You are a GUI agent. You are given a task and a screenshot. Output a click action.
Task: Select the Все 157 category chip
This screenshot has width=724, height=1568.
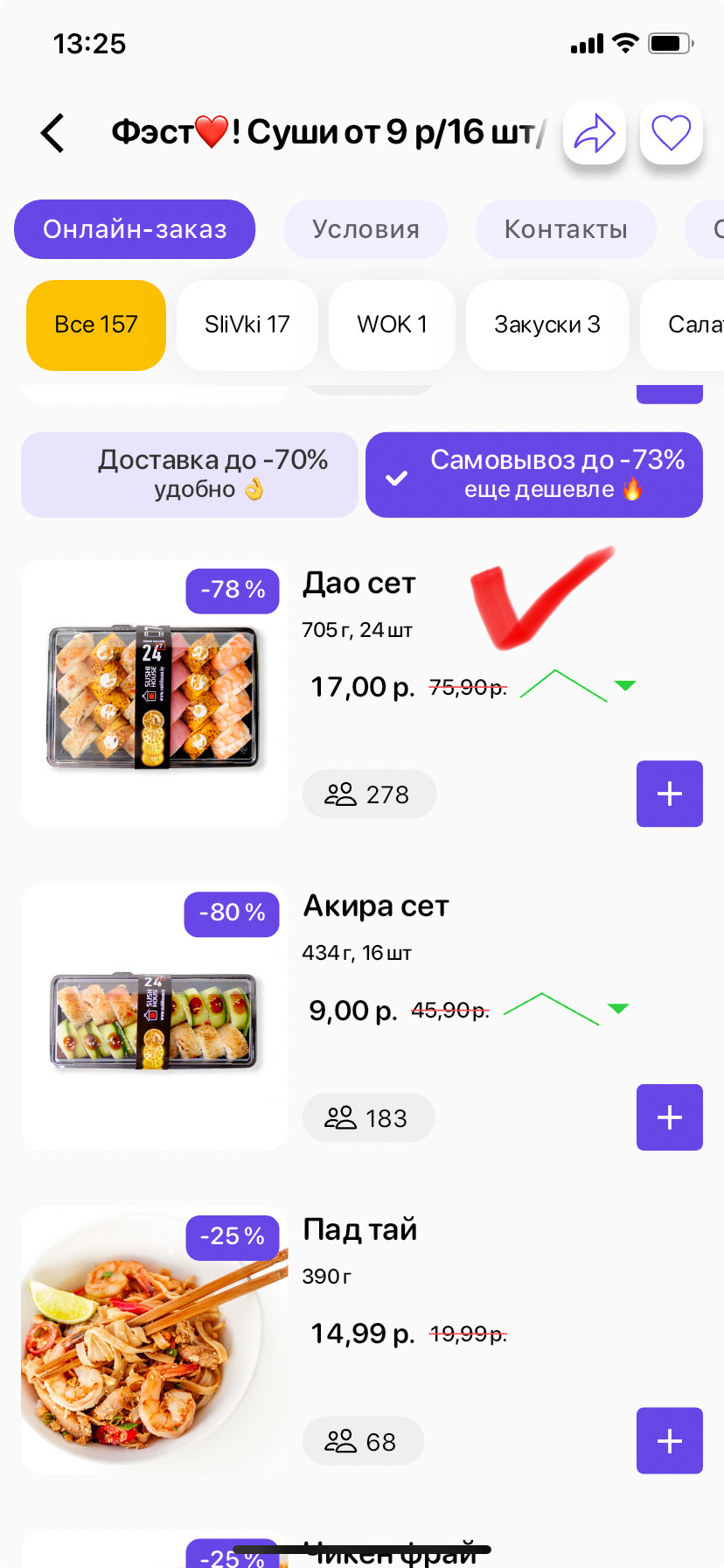[x=96, y=325]
